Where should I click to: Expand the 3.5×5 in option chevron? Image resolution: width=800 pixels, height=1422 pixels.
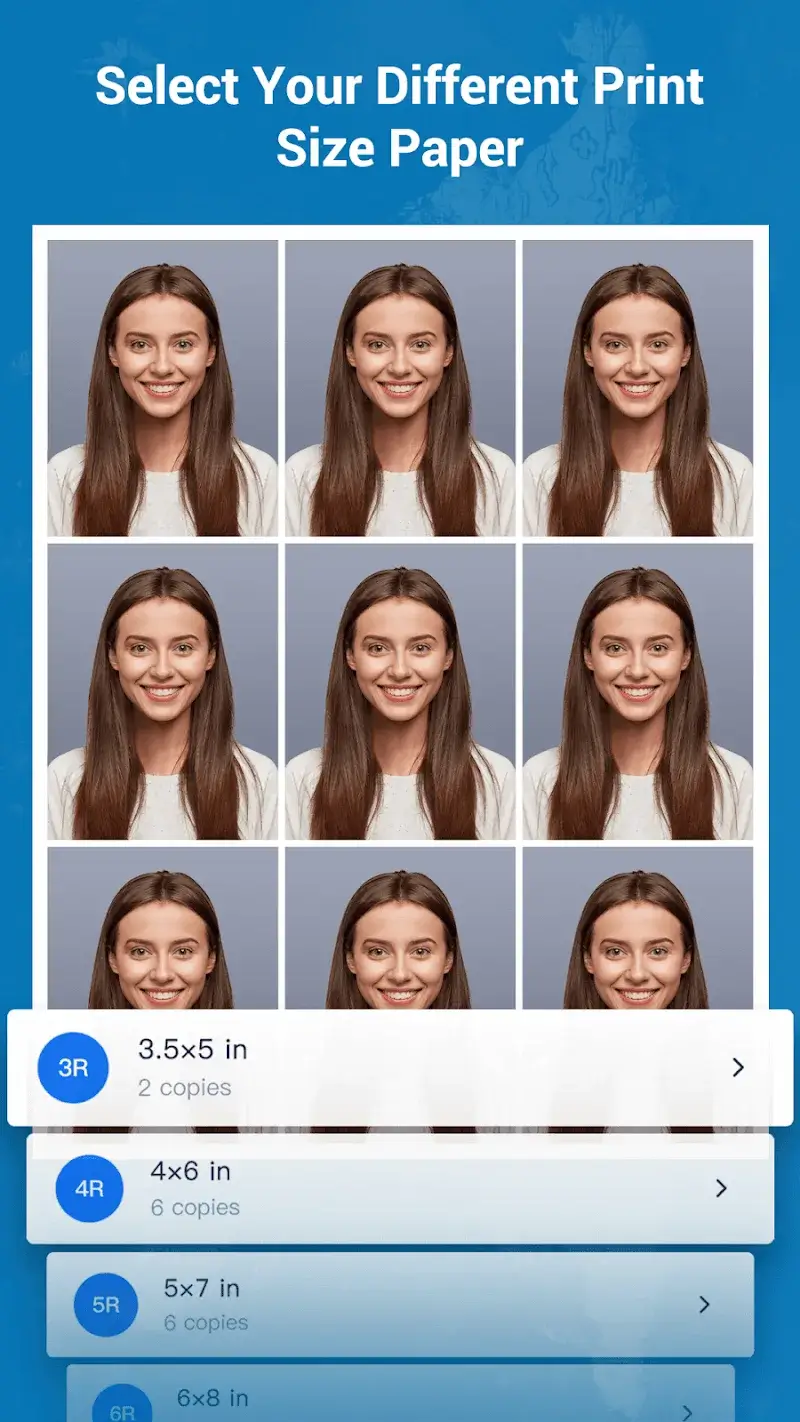click(738, 1068)
